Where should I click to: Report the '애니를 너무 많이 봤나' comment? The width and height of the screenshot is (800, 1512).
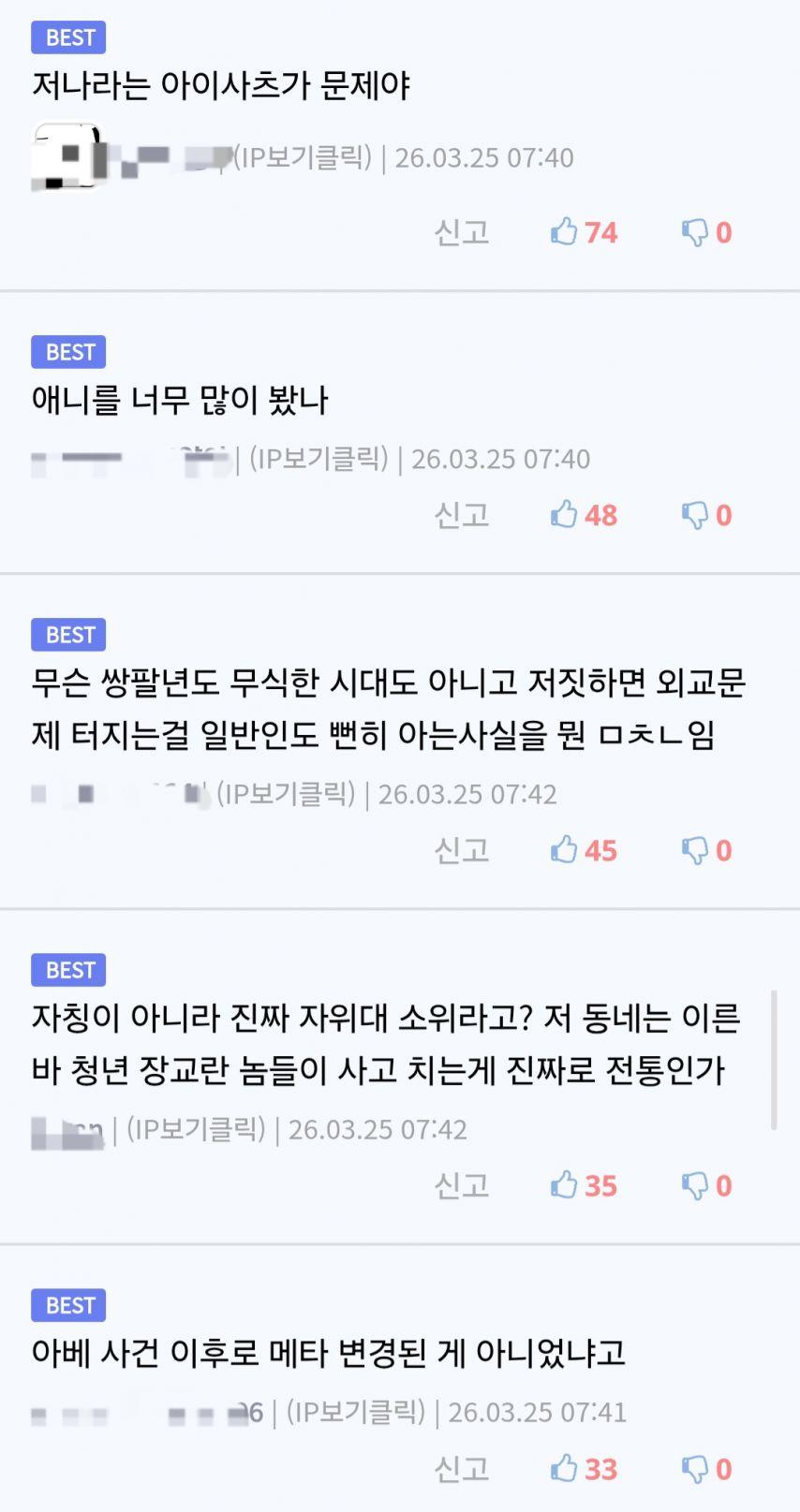click(461, 515)
